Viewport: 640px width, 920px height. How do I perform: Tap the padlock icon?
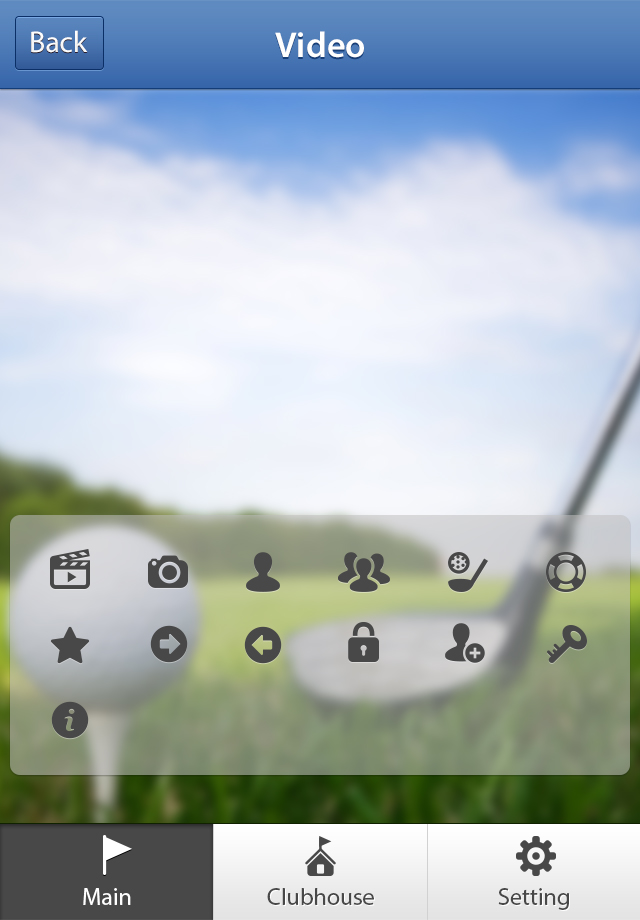[x=363, y=643]
